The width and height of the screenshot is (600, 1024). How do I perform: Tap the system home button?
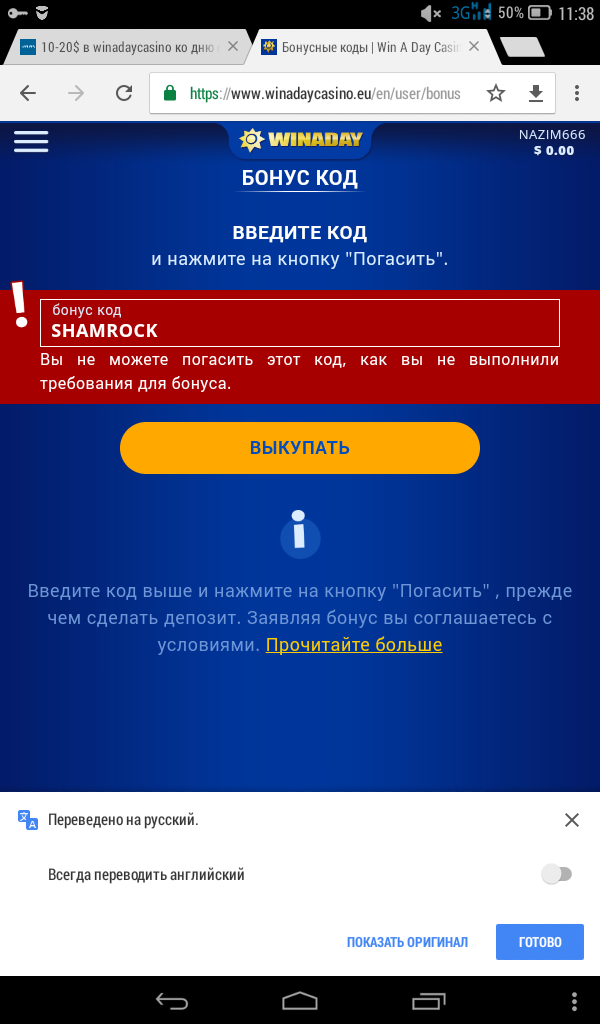click(300, 1000)
